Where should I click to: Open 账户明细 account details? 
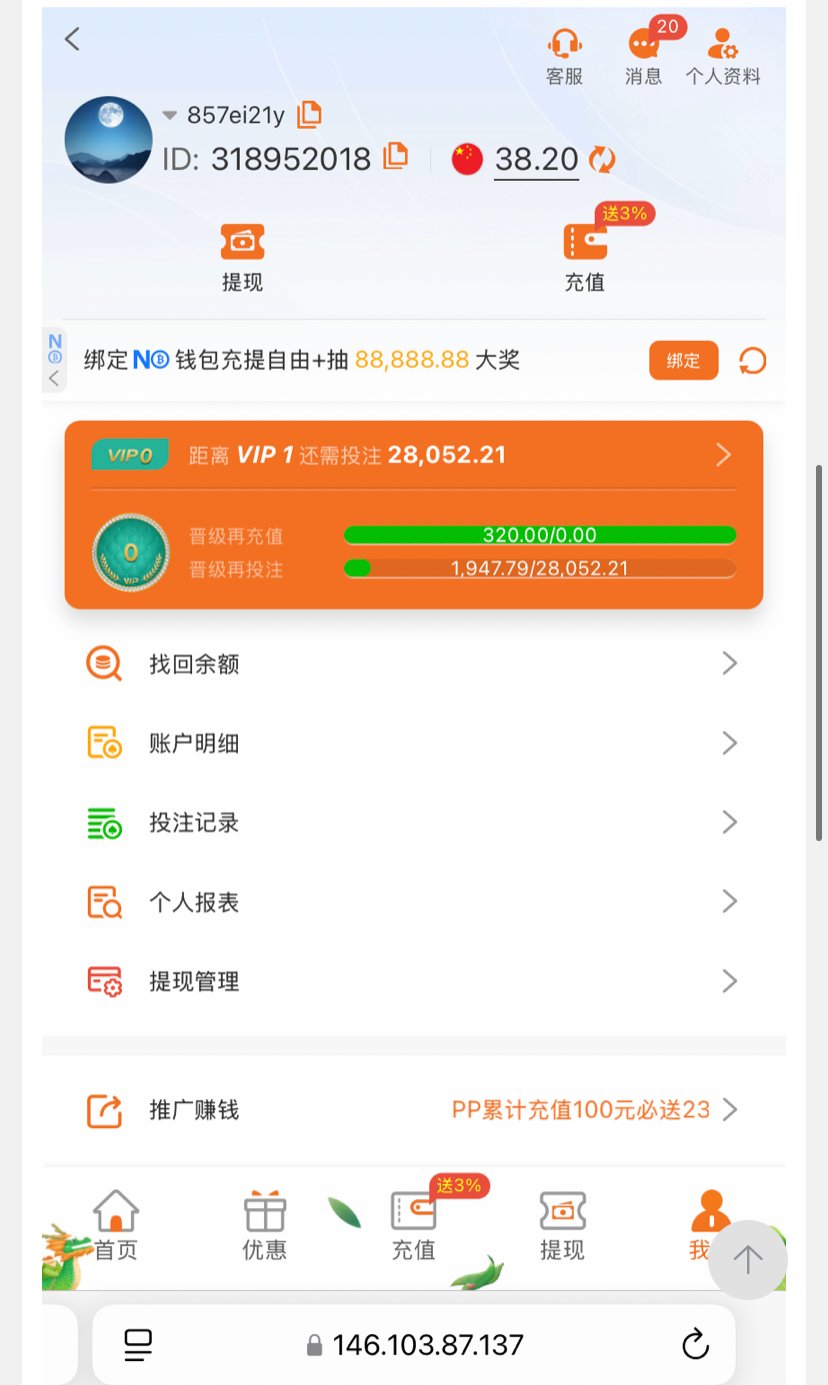413,743
